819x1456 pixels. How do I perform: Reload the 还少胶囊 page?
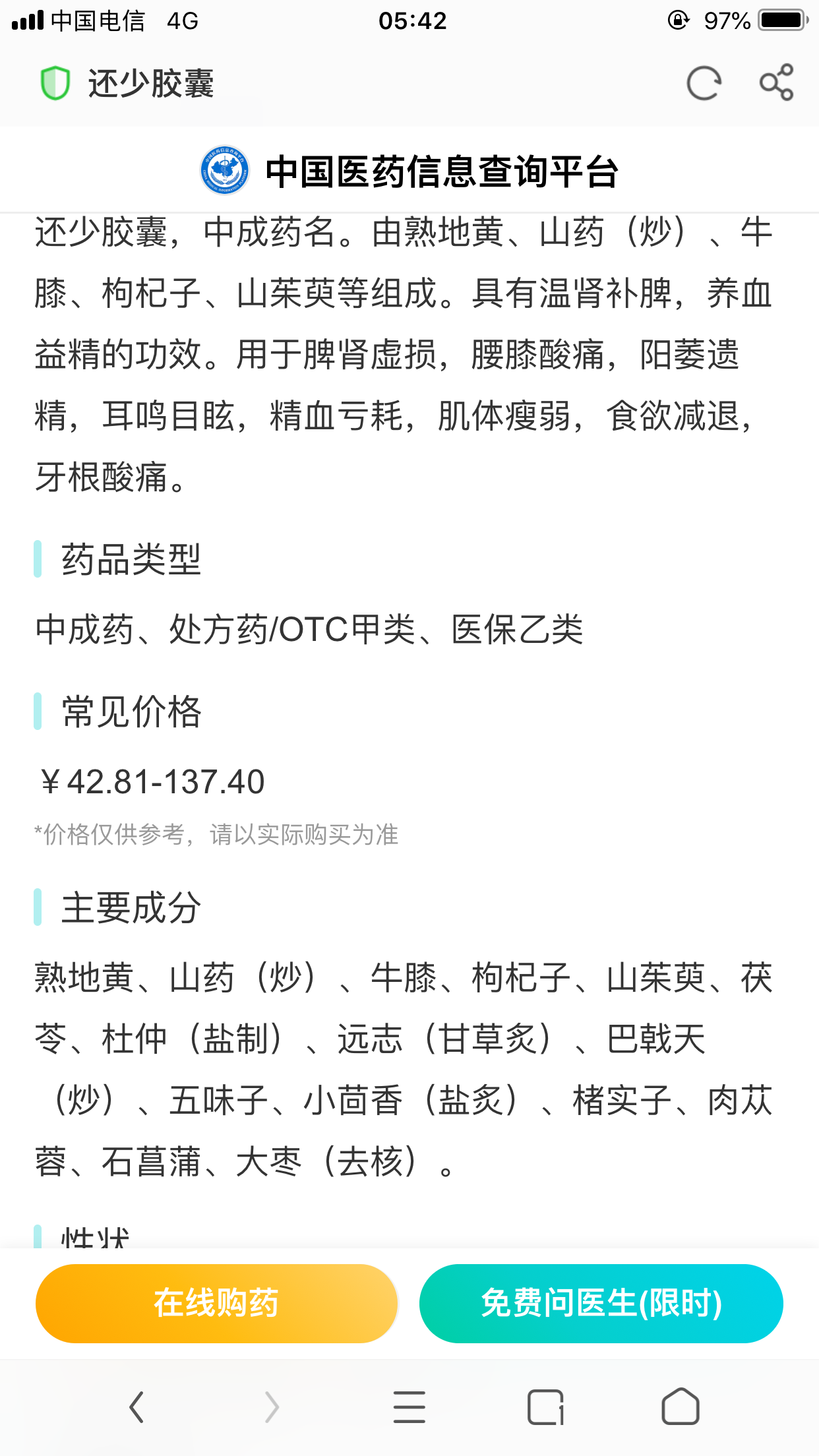704,84
